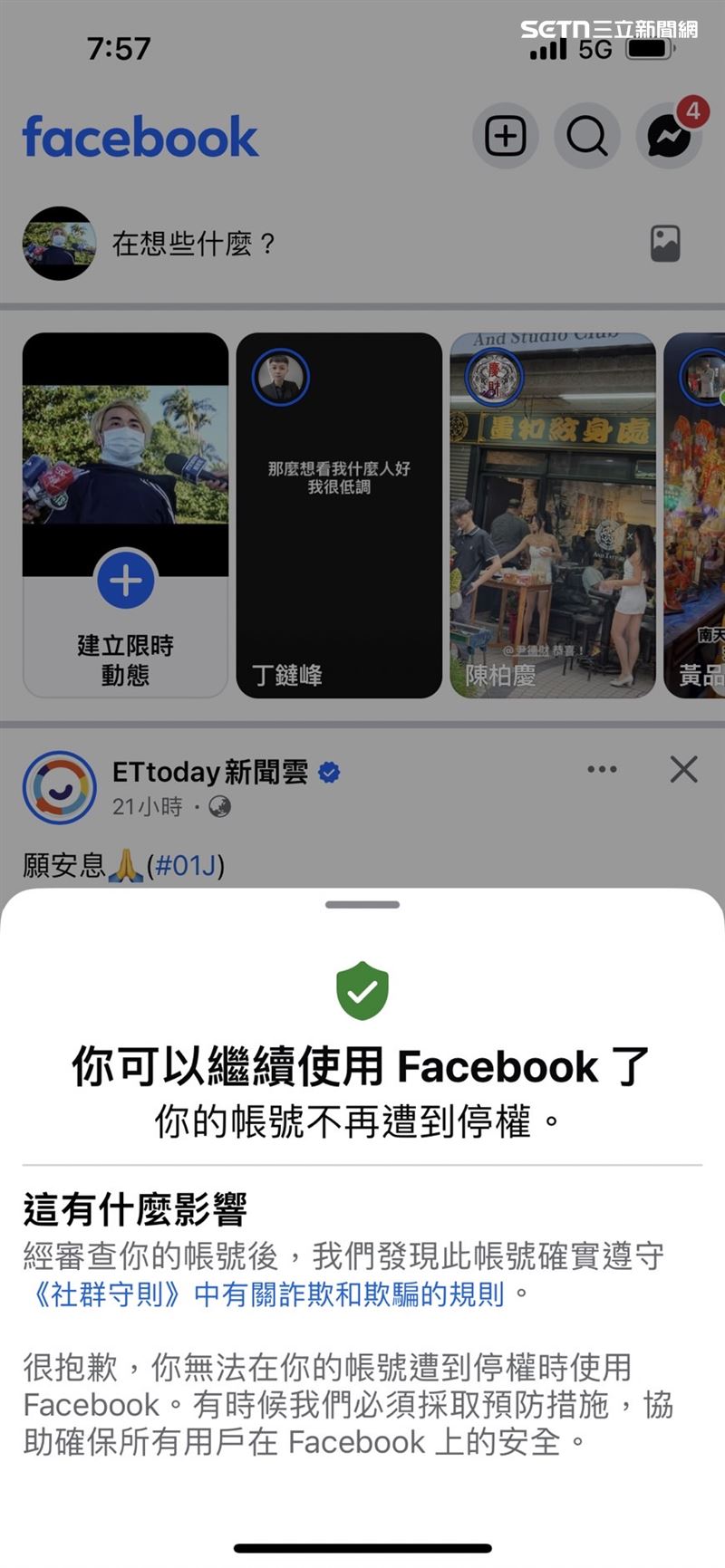
Task: Open Facebook search
Action: 586,137
